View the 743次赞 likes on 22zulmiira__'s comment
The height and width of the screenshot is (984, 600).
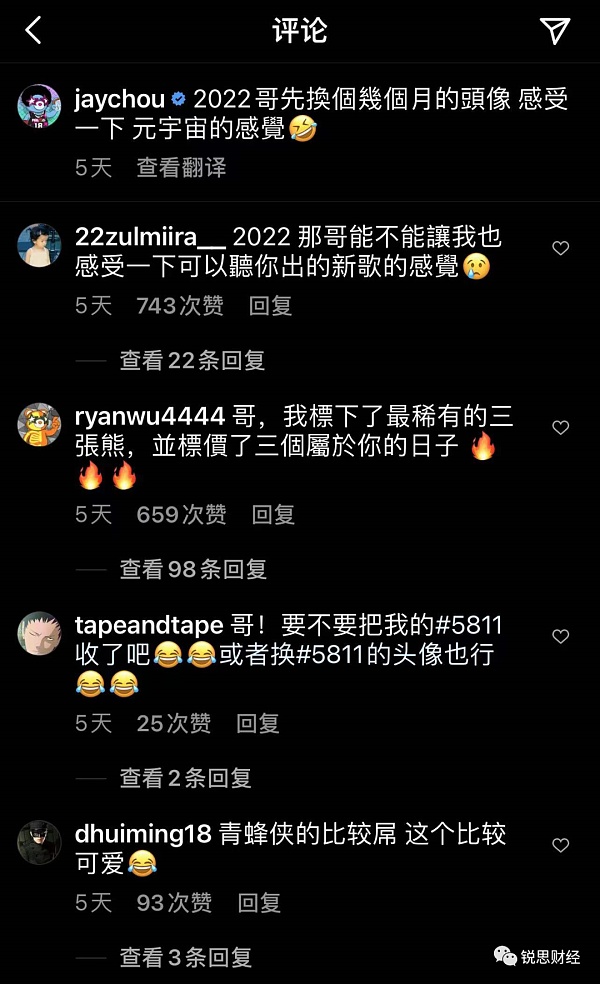pos(180,306)
